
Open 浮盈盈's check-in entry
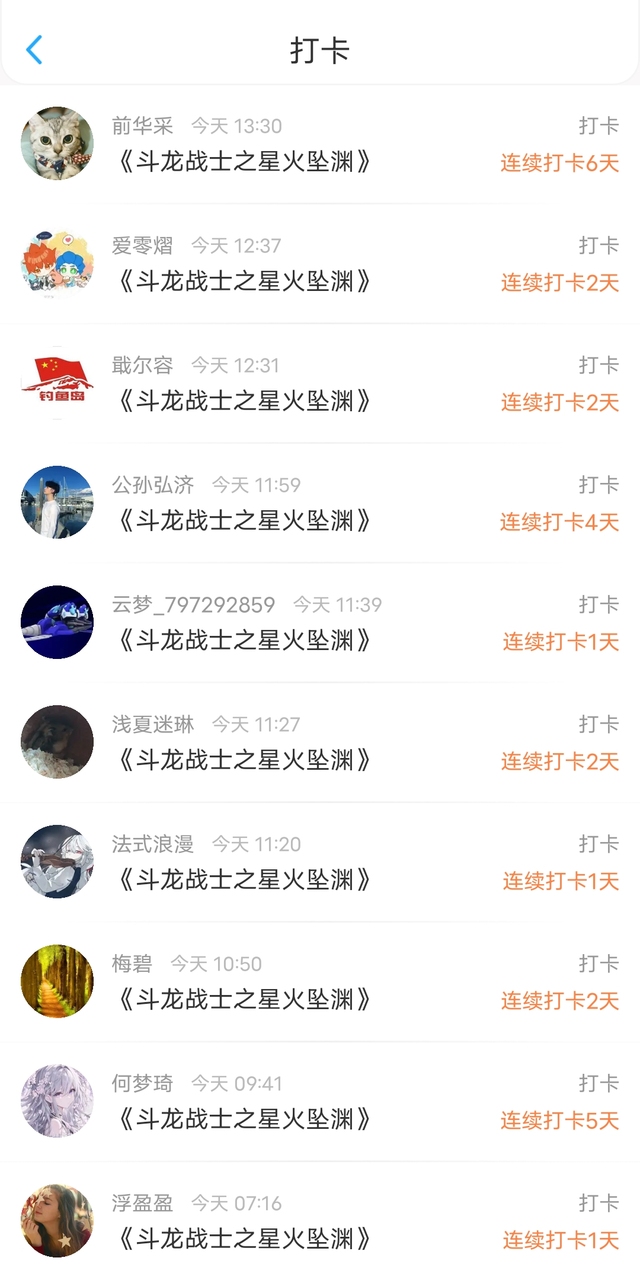click(x=320, y=1213)
